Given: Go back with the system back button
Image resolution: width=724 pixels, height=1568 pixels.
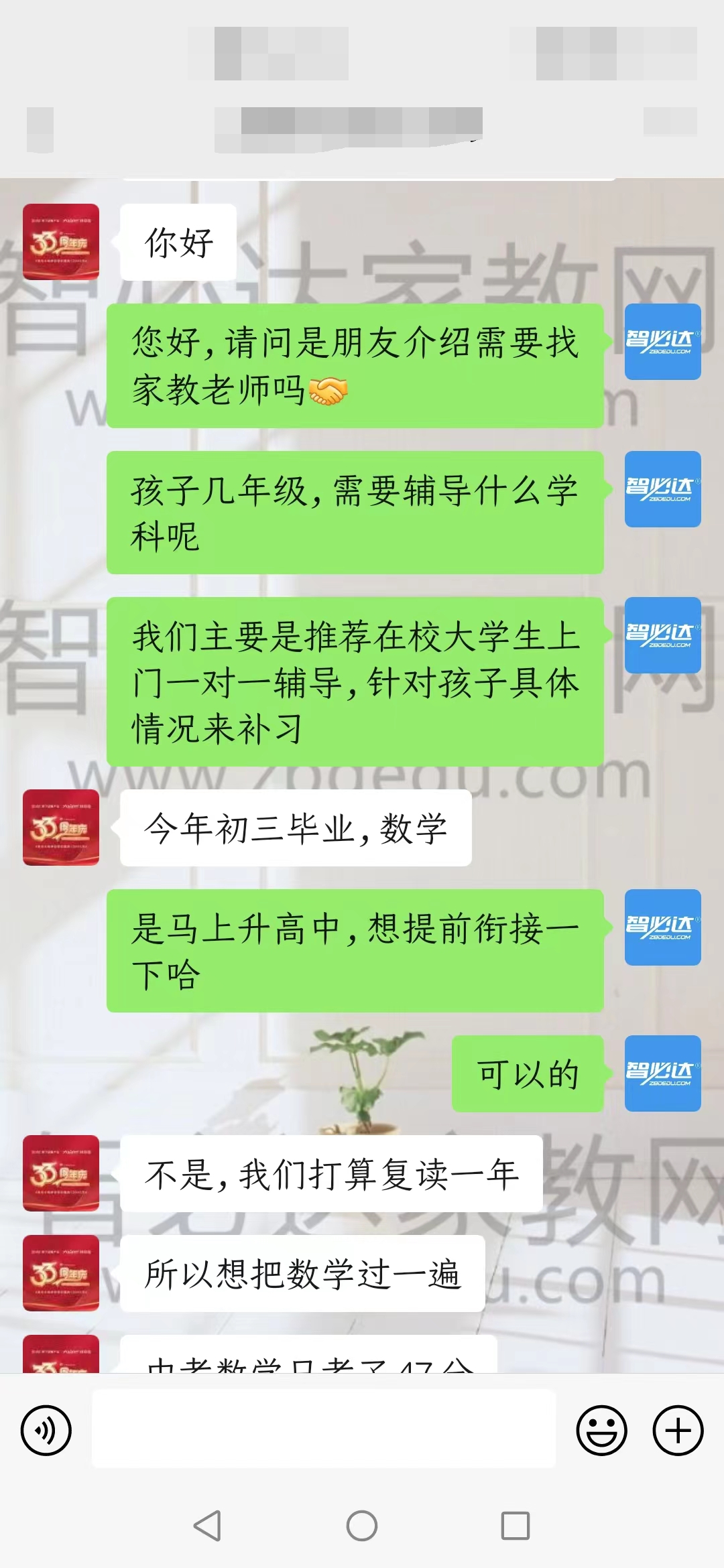Looking at the screenshot, I should [207, 1526].
